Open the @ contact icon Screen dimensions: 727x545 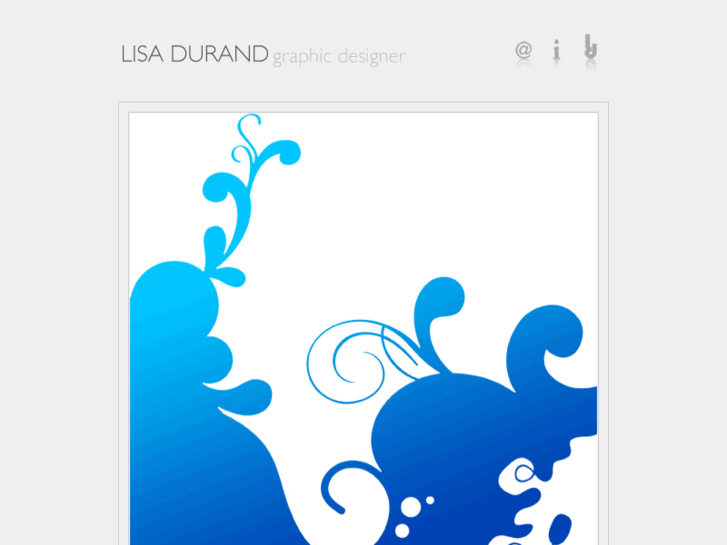click(523, 50)
